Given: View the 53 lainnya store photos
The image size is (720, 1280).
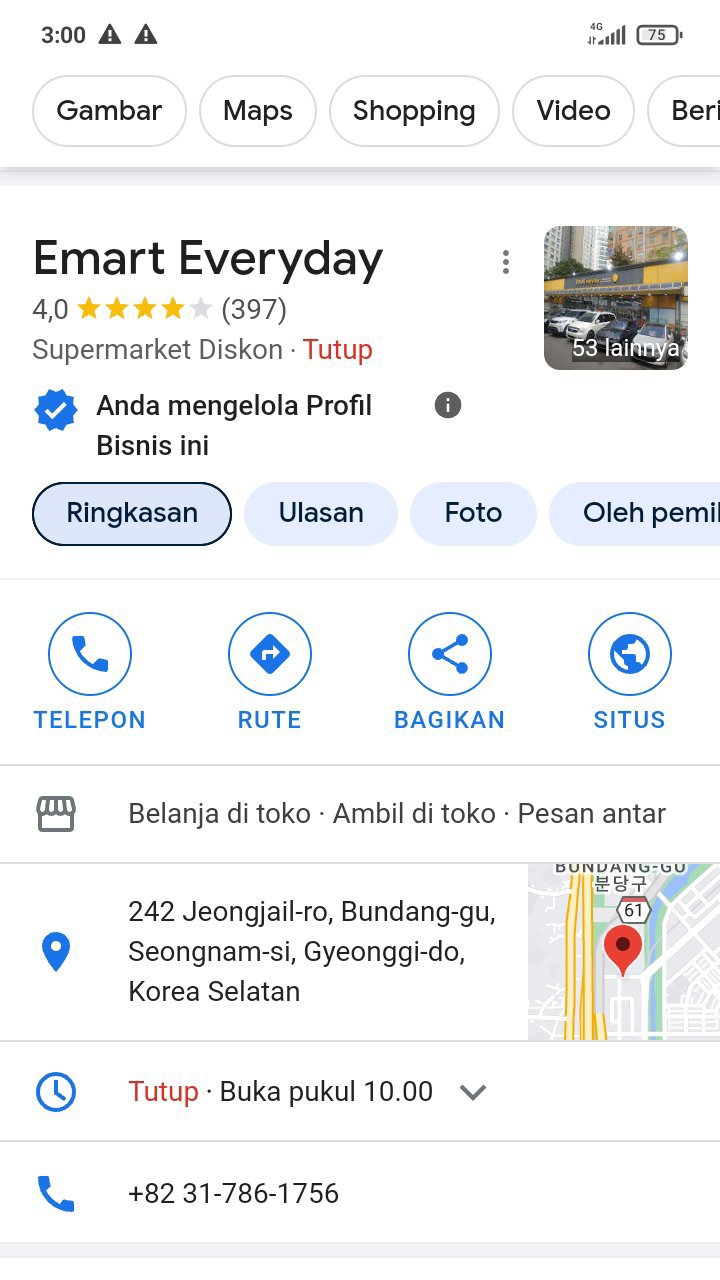Looking at the screenshot, I should (x=616, y=298).
